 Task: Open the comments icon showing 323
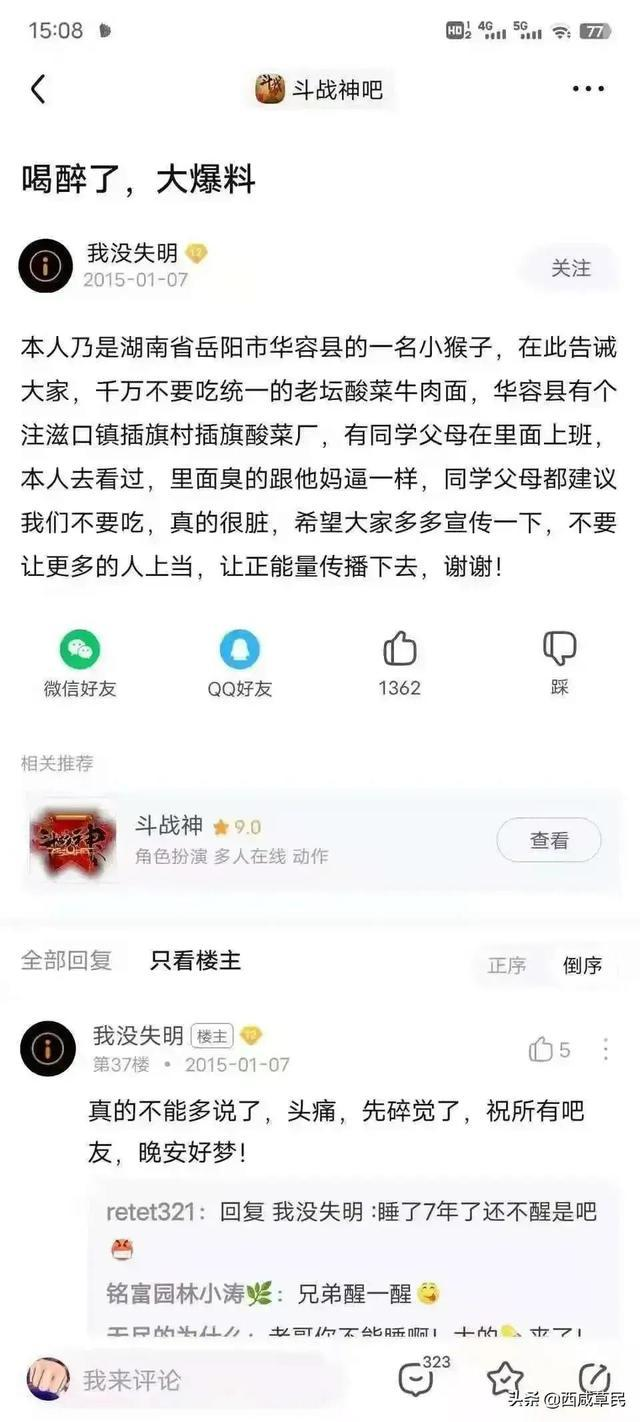[x=417, y=1379]
